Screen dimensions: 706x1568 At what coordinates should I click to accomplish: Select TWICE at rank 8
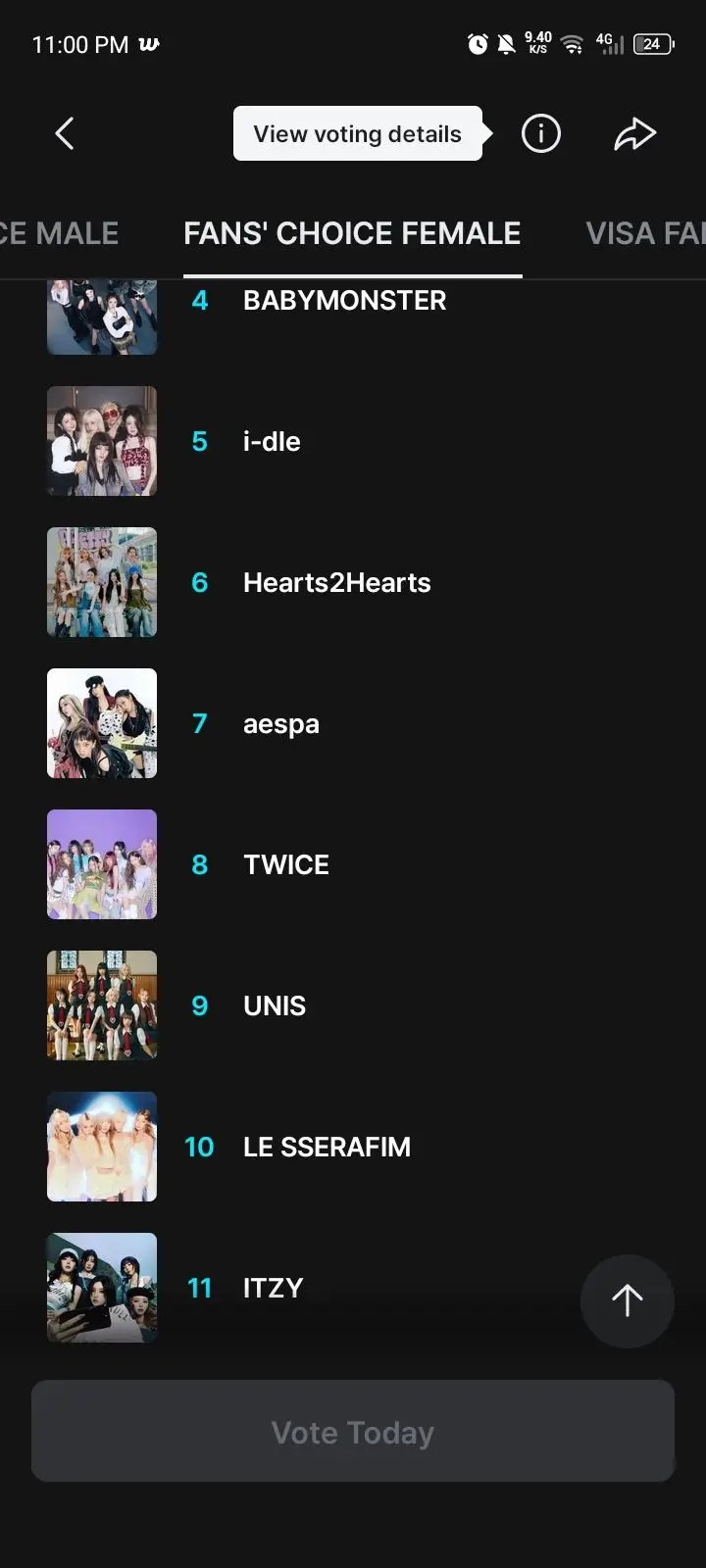point(285,864)
